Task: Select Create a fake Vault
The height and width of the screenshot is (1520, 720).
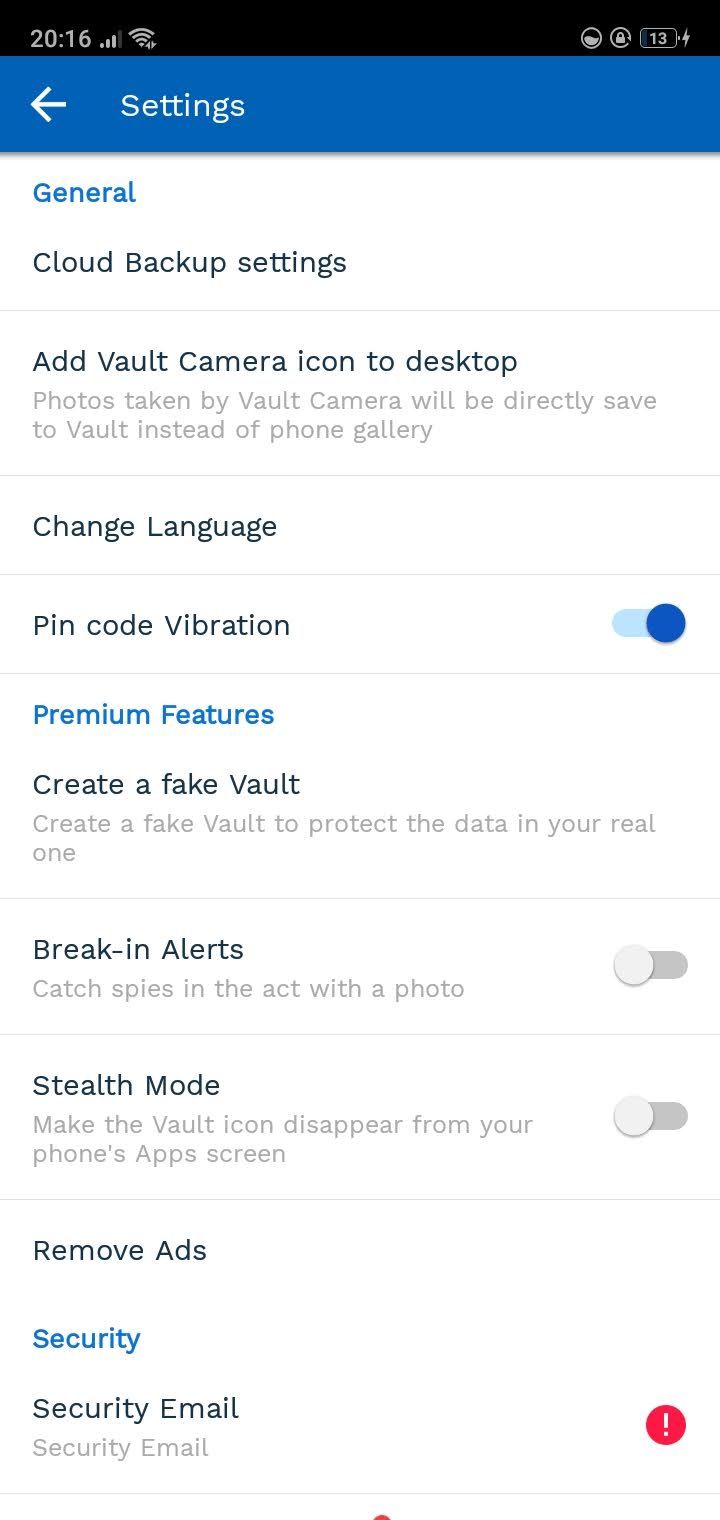Action: 166,785
